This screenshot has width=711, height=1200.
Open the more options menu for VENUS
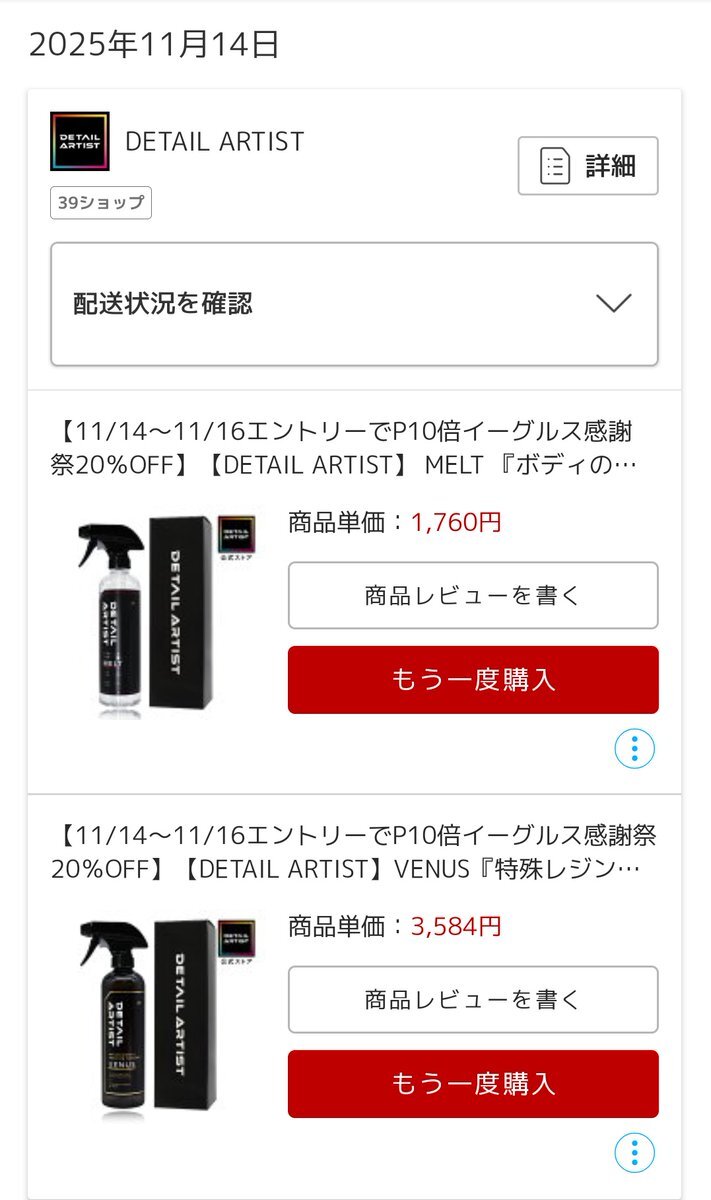click(x=634, y=1152)
